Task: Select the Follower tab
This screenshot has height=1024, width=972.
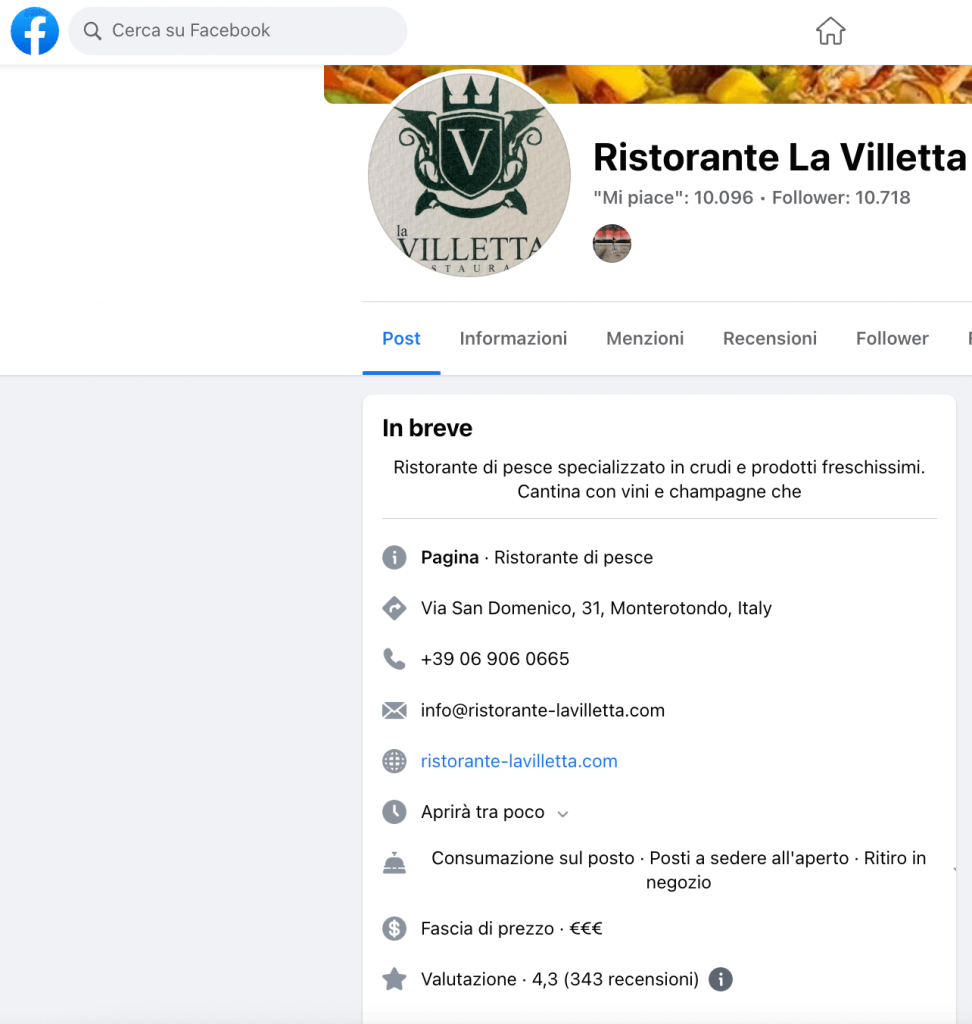Action: point(892,338)
